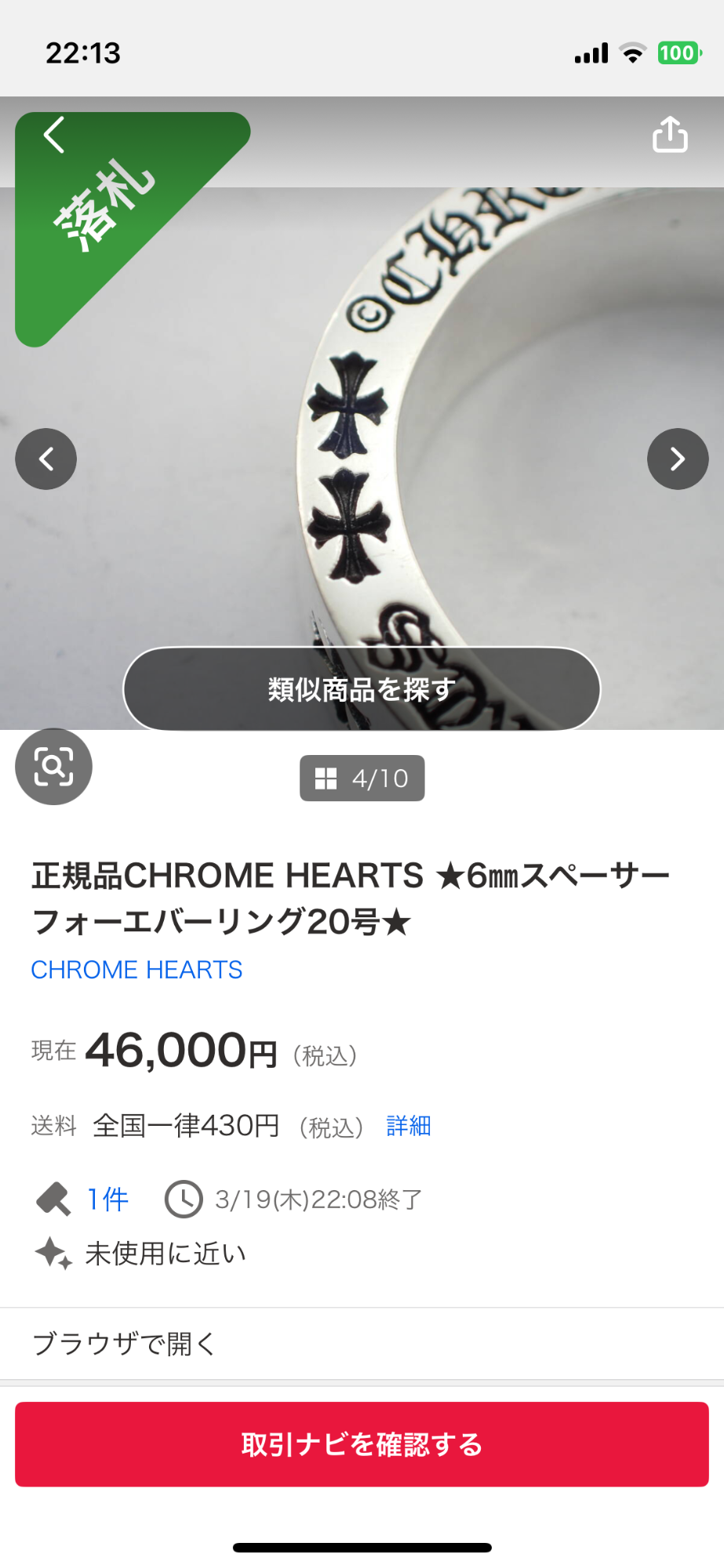Select ブラウザで開く row

362,1344
